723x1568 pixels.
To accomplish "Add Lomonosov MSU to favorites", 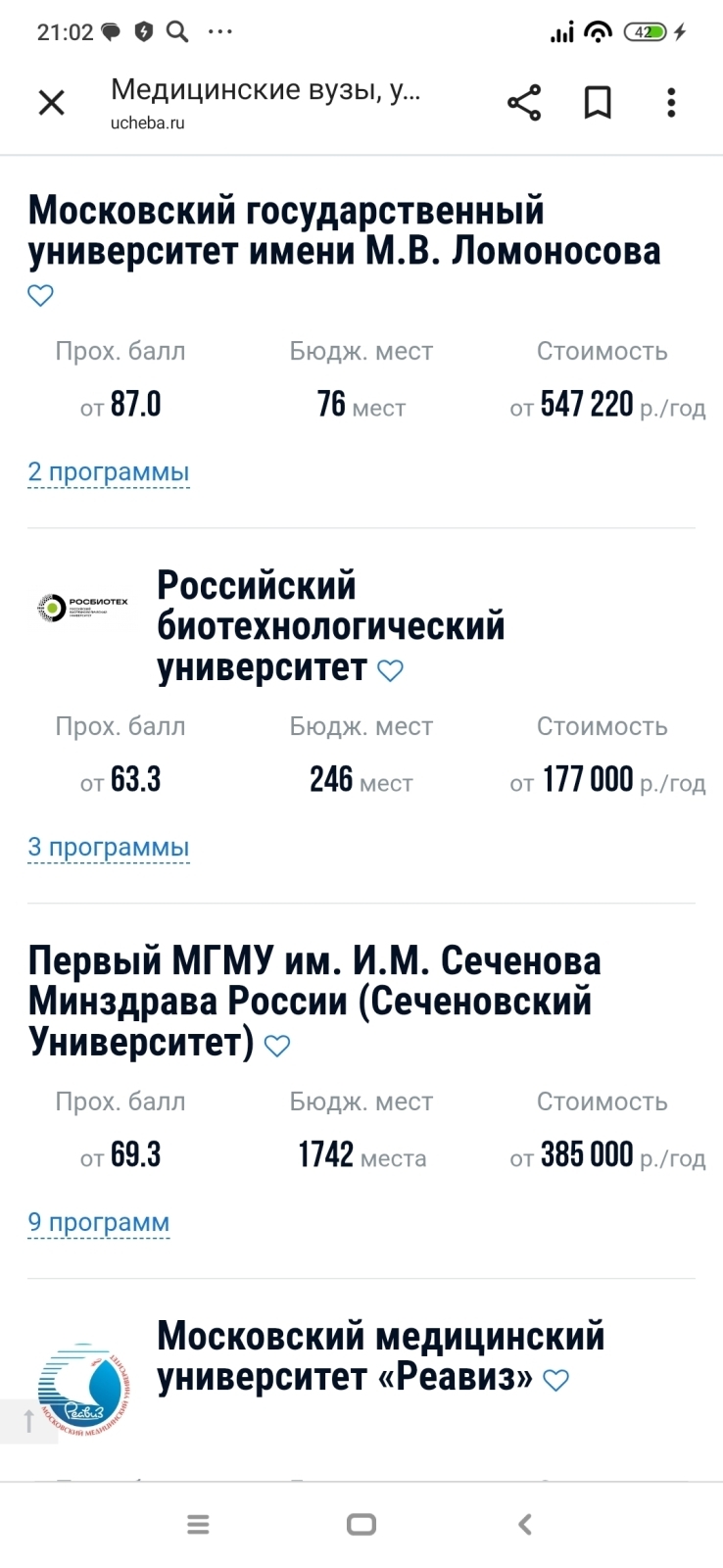I will click(40, 295).
